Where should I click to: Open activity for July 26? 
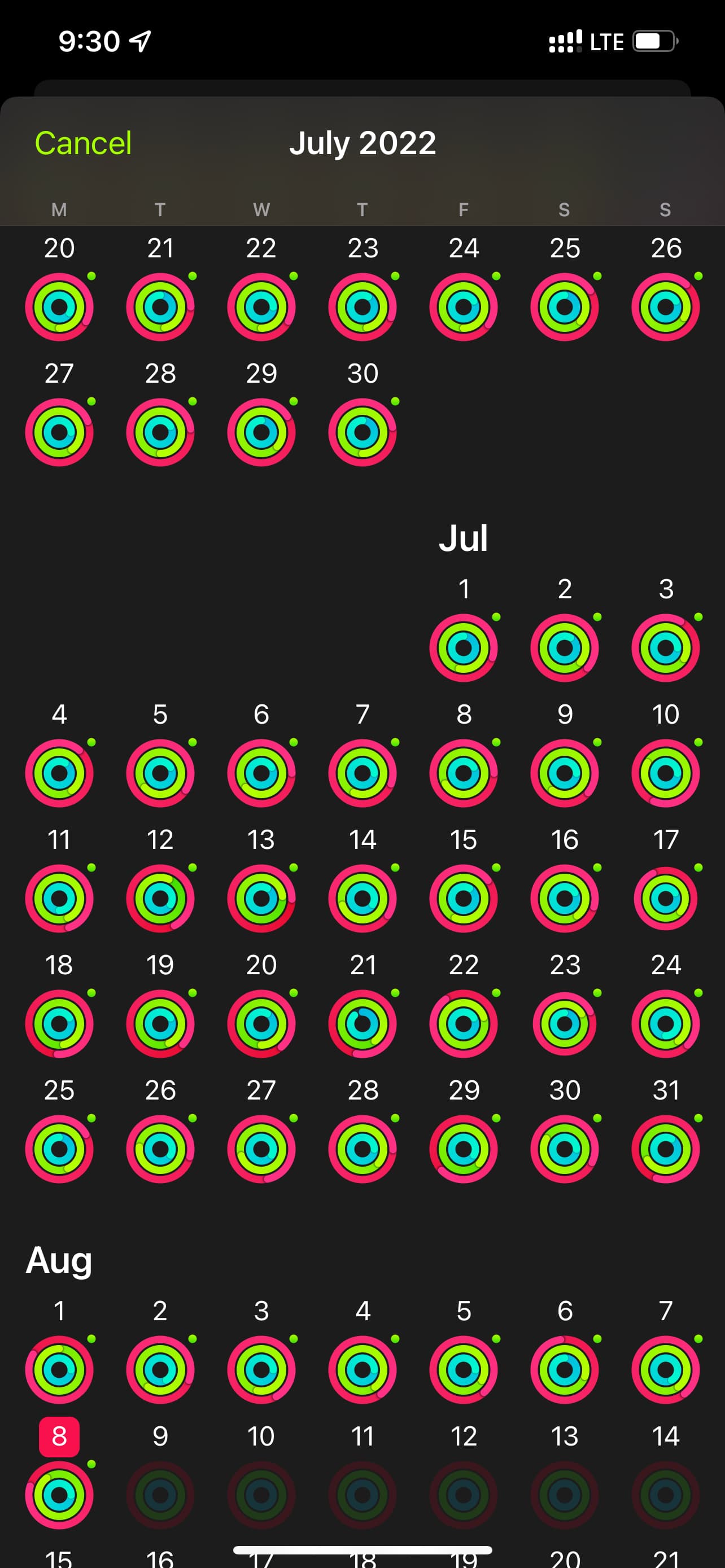pyautogui.click(x=160, y=1149)
